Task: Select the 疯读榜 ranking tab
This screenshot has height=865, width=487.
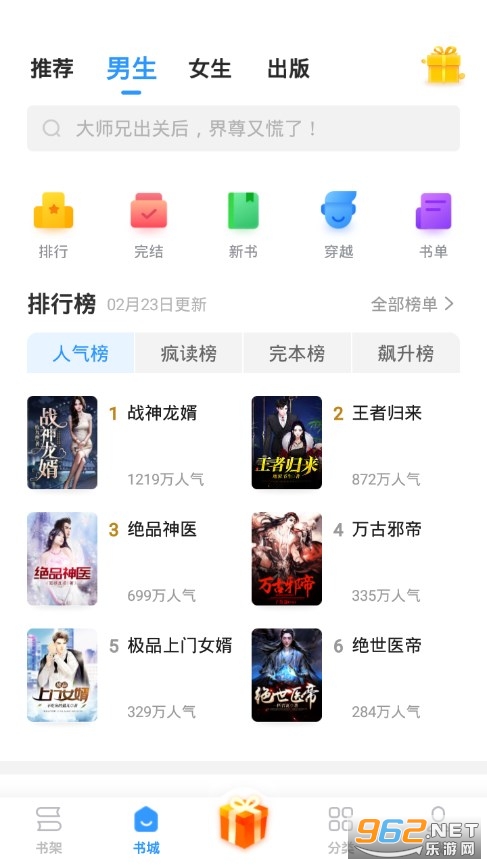Action: pos(189,353)
